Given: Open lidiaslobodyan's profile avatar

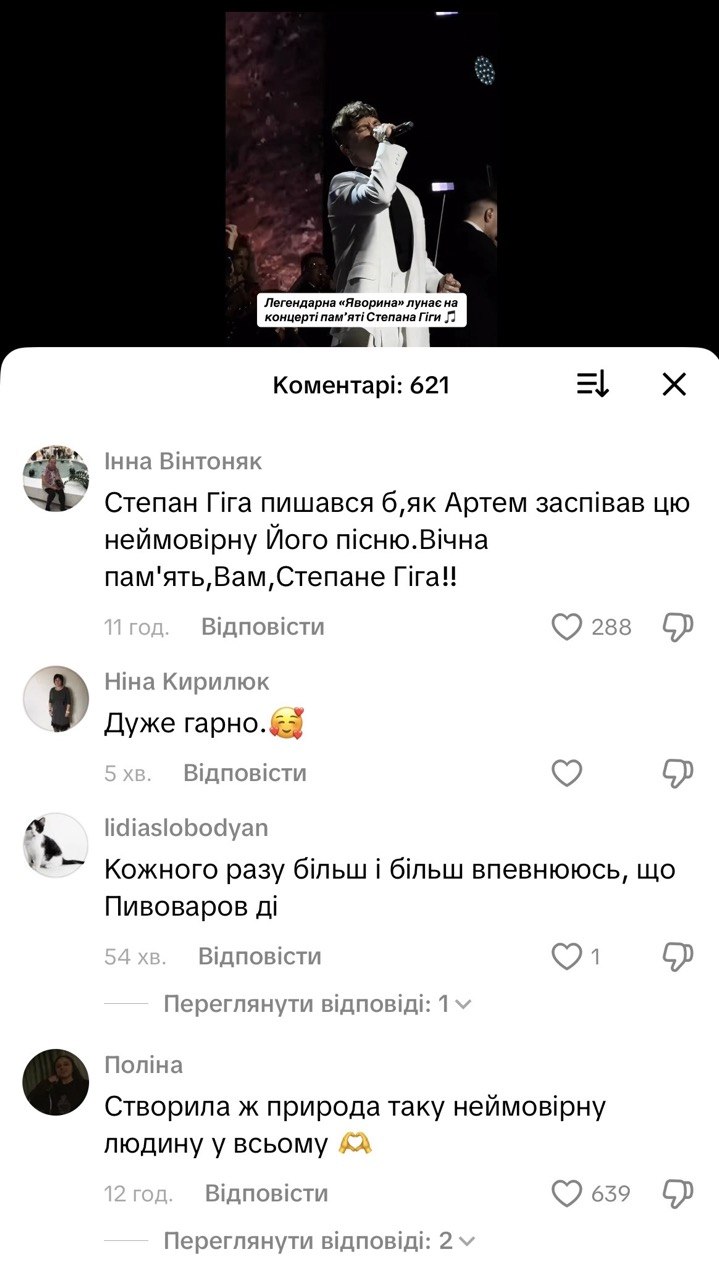Looking at the screenshot, I should coord(56,845).
